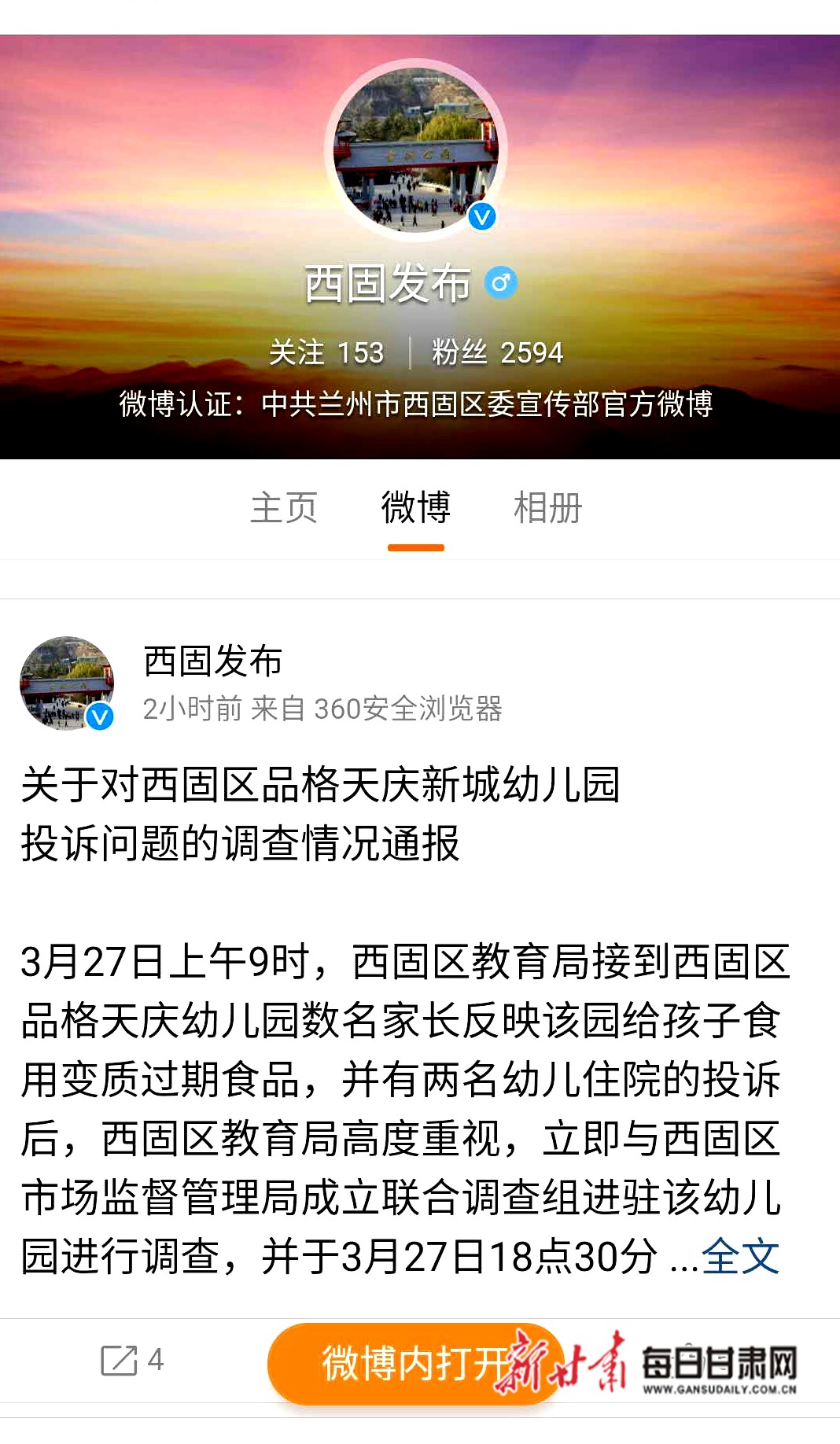Screen dimensions: 840x1444
Task: Tap the 微博内打开 button
Action: 415,1363
